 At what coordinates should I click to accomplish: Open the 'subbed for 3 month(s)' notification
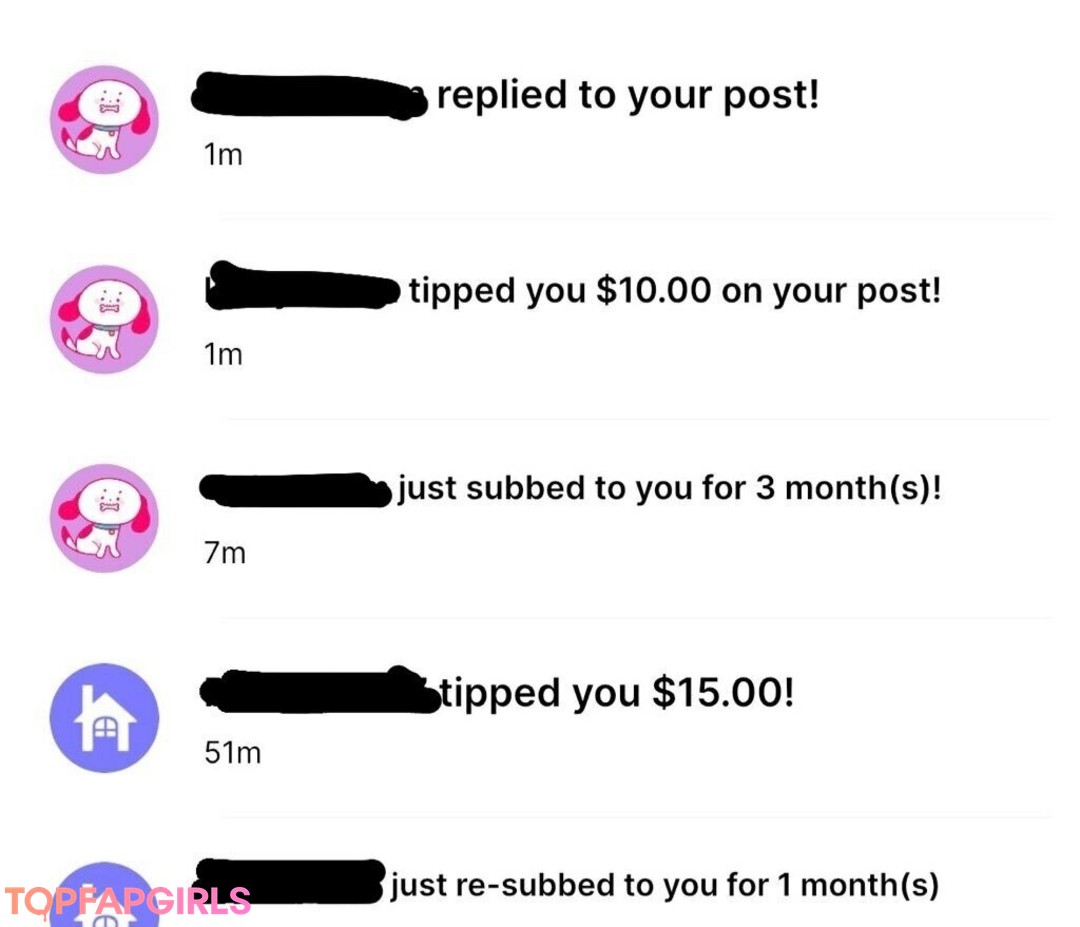click(x=668, y=489)
